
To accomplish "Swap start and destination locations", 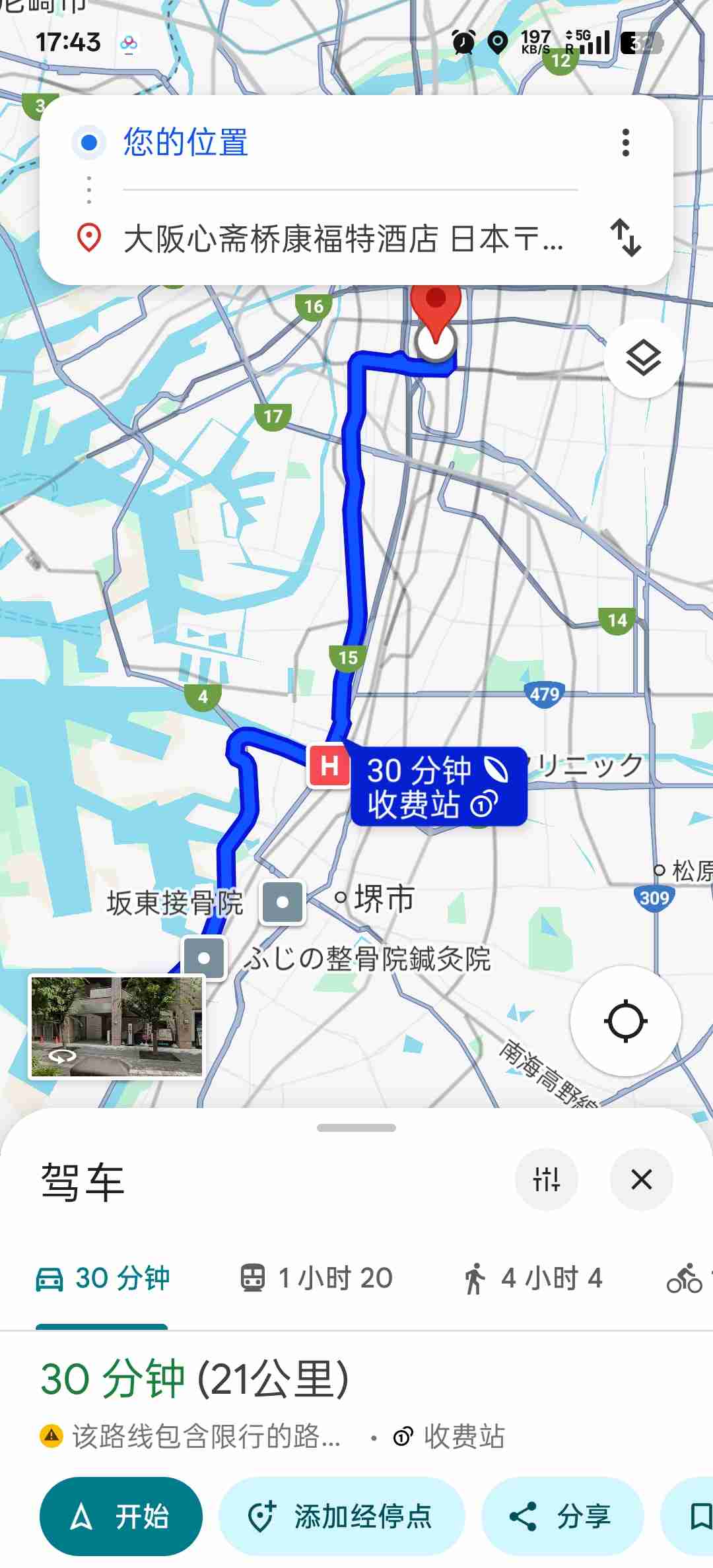I will click(x=625, y=238).
